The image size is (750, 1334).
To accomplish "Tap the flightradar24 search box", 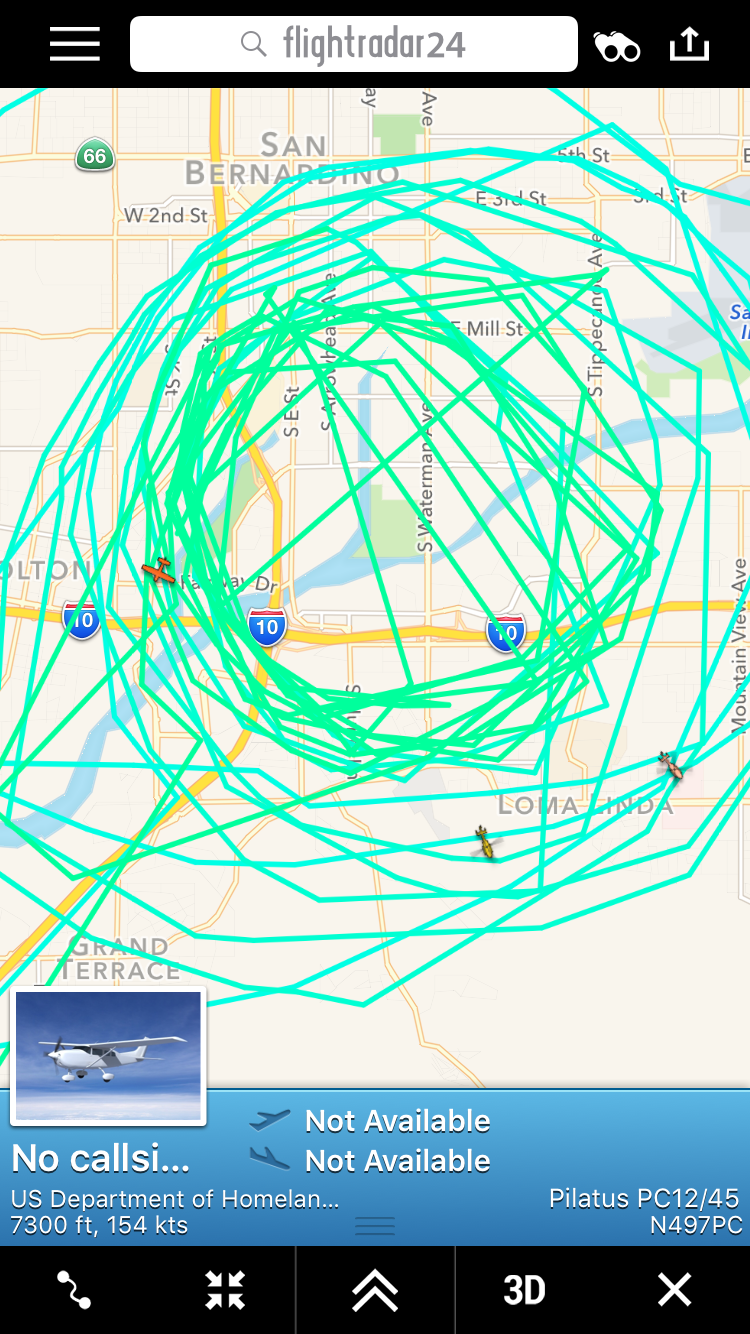I will click(x=354, y=45).
